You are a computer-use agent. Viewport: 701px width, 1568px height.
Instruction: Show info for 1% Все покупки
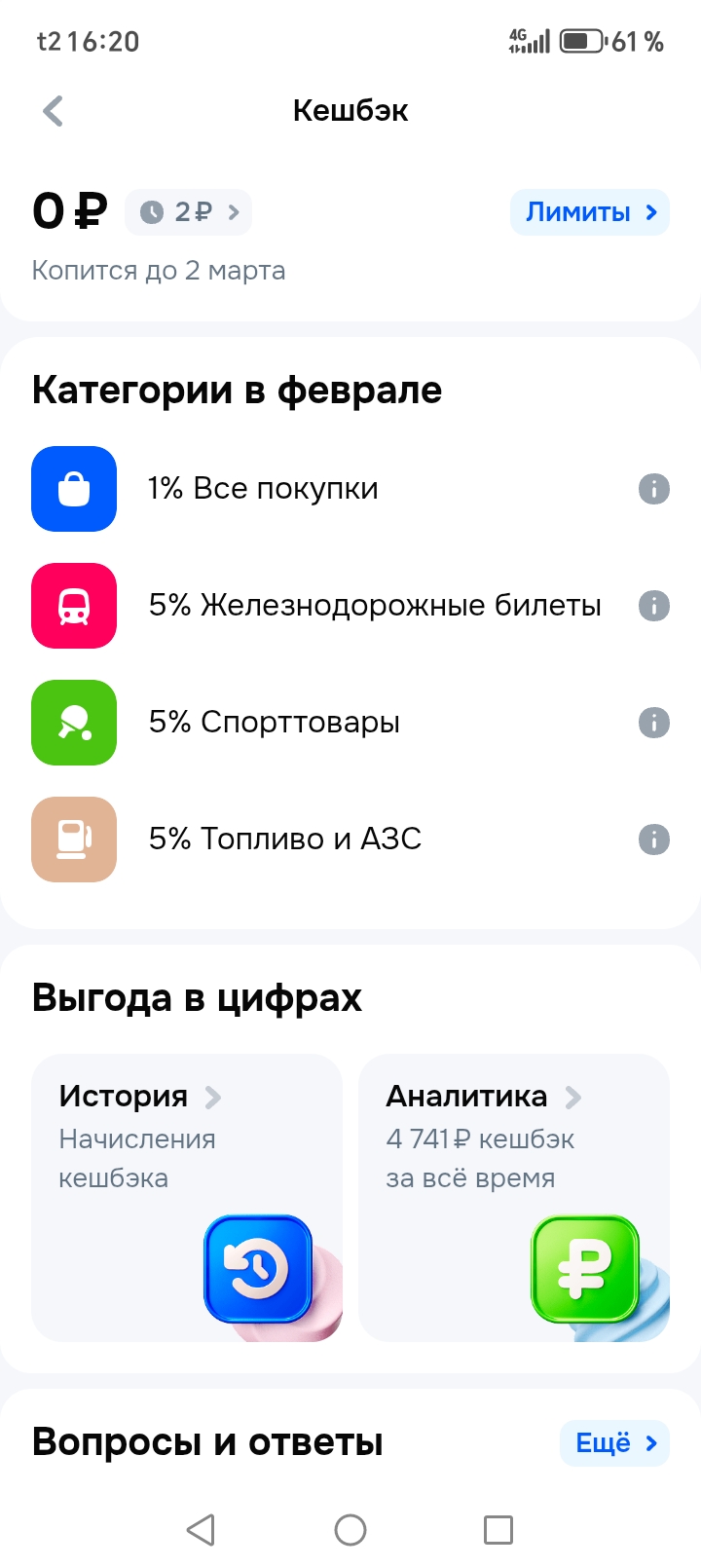click(654, 489)
